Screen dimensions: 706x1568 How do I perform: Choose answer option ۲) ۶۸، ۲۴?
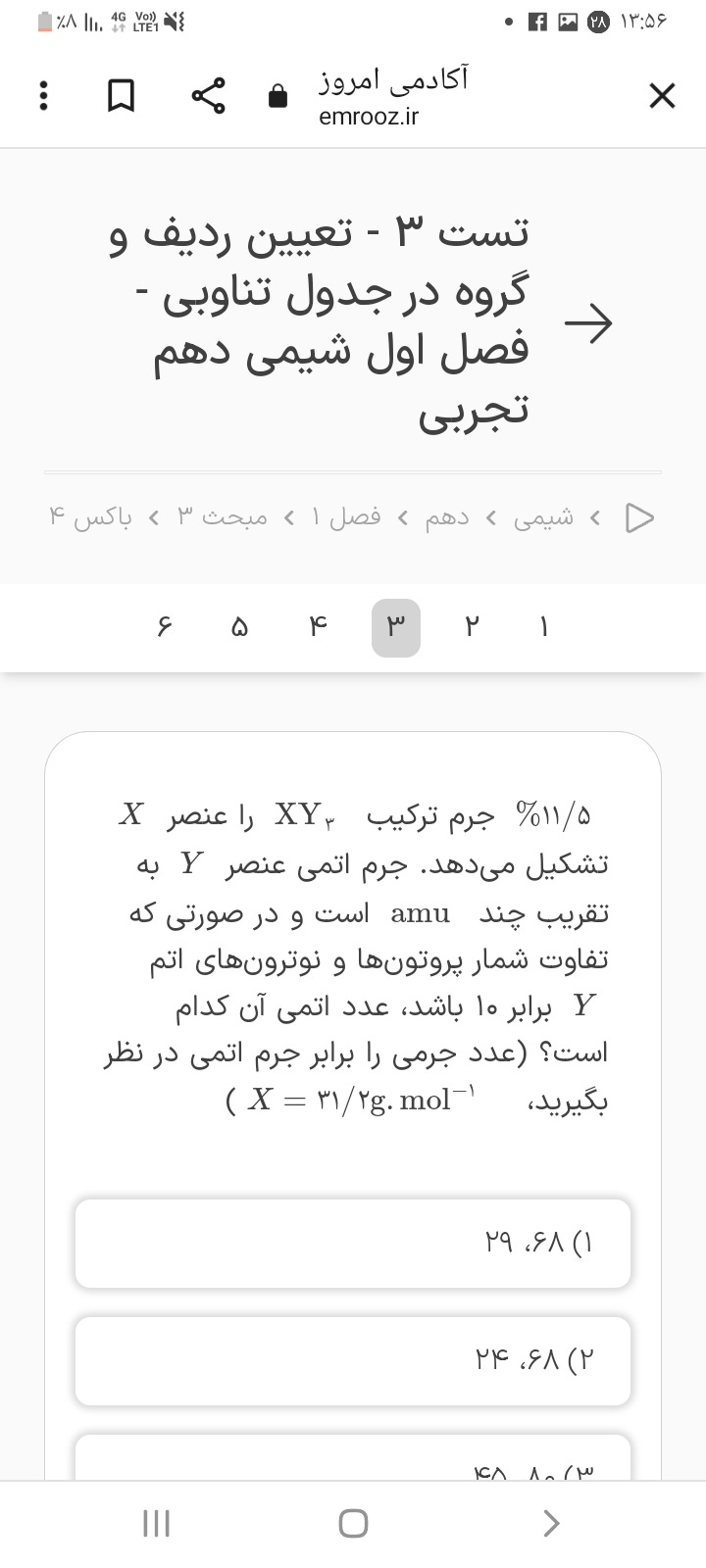tap(353, 1360)
